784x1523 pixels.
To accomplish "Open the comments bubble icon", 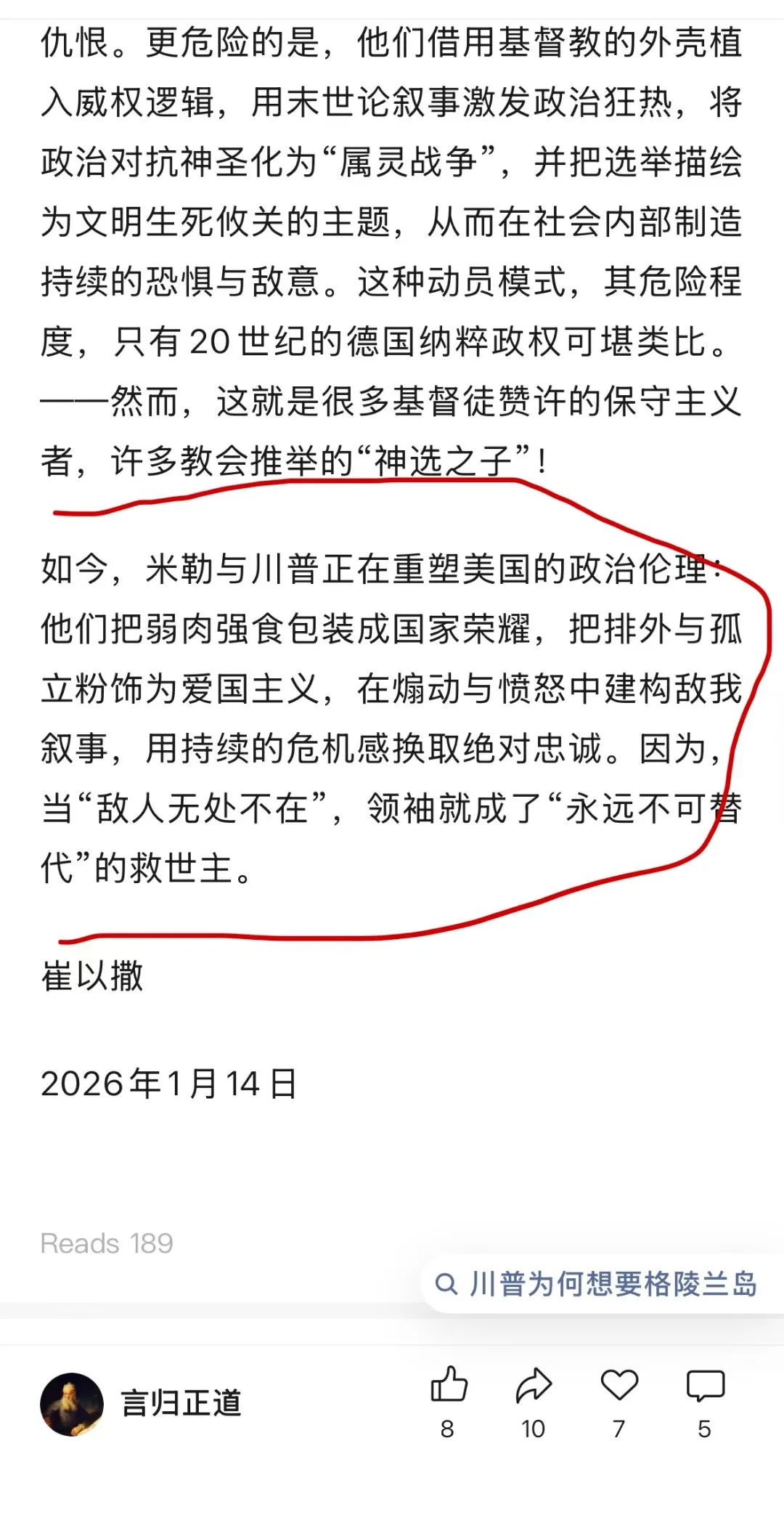I will pyautogui.click(x=705, y=1384).
